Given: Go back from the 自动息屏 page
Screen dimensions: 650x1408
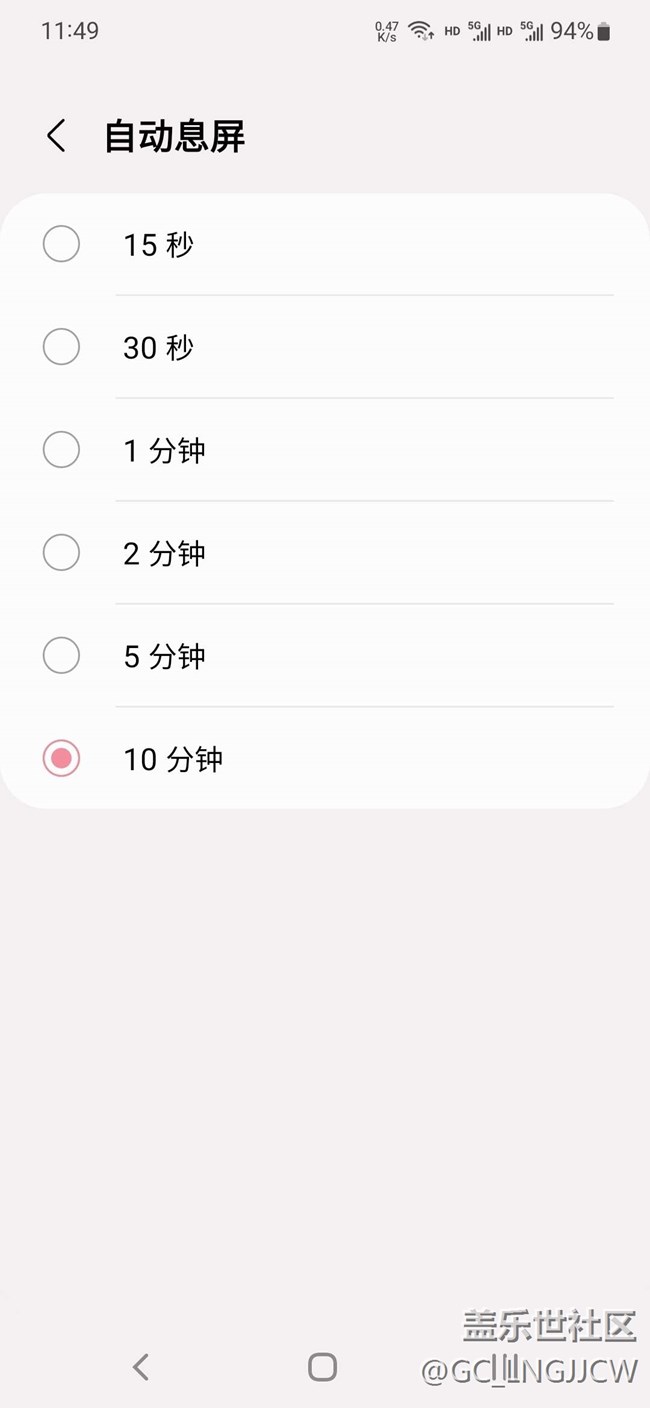Looking at the screenshot, I should point(57,136).
